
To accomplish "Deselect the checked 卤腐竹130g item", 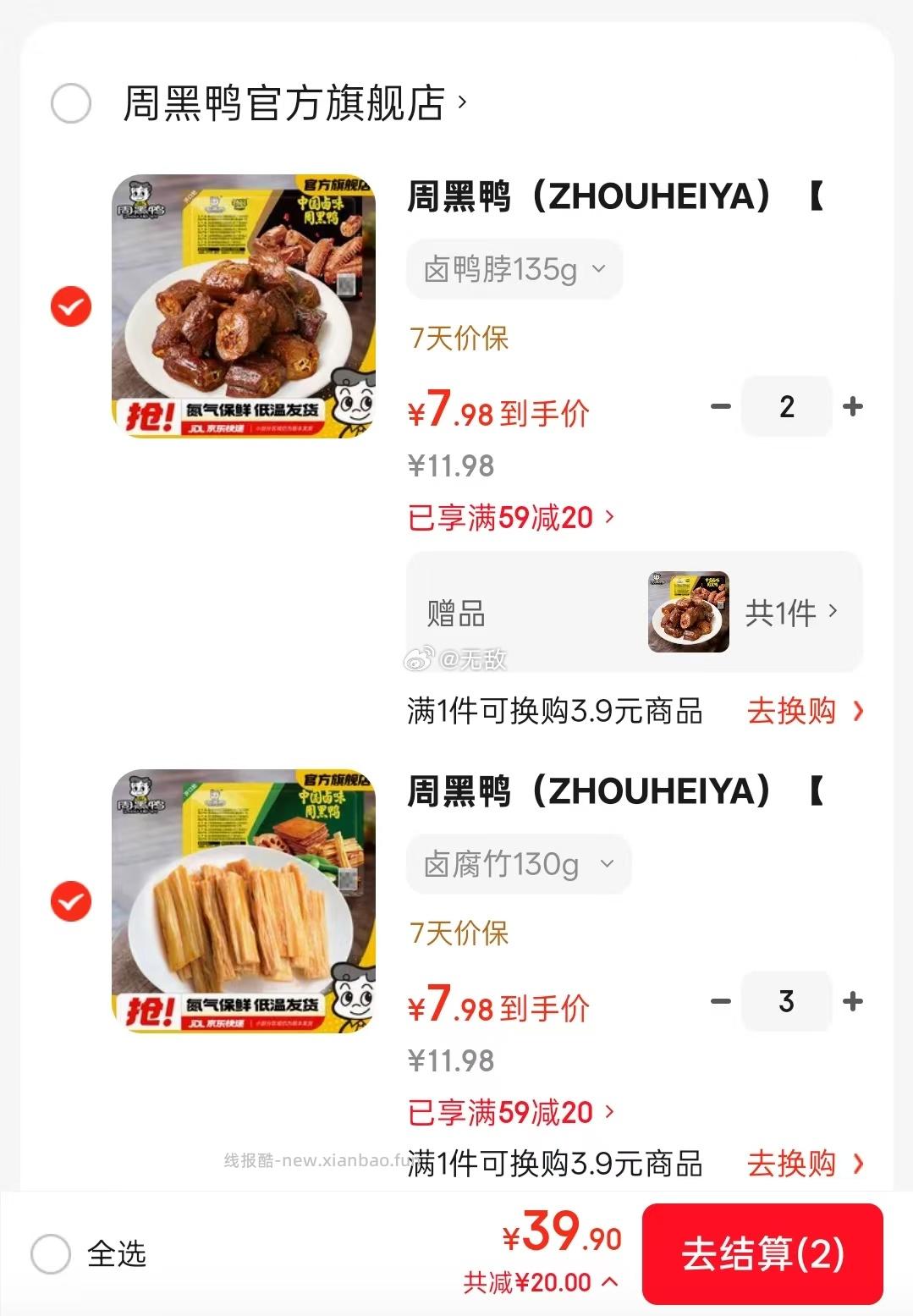I will [x=70, y=901].
